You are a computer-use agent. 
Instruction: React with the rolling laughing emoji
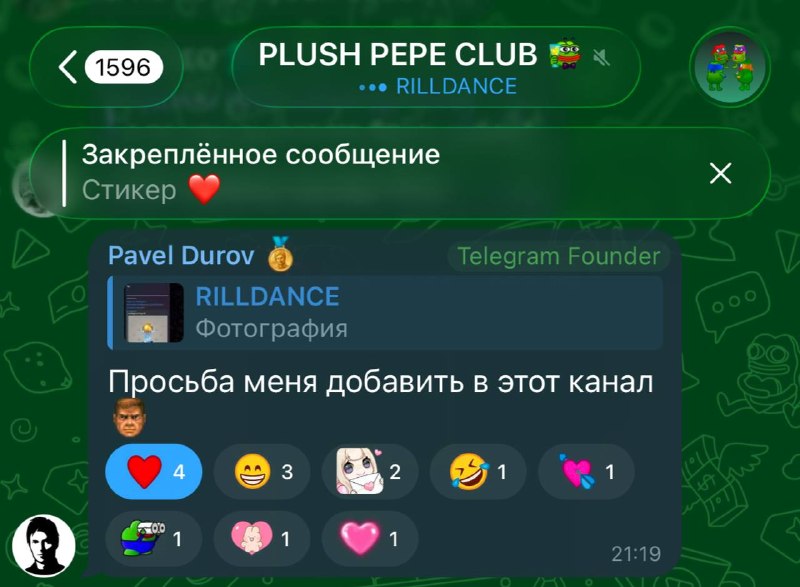pyautogui.click(x=478, y=471)
